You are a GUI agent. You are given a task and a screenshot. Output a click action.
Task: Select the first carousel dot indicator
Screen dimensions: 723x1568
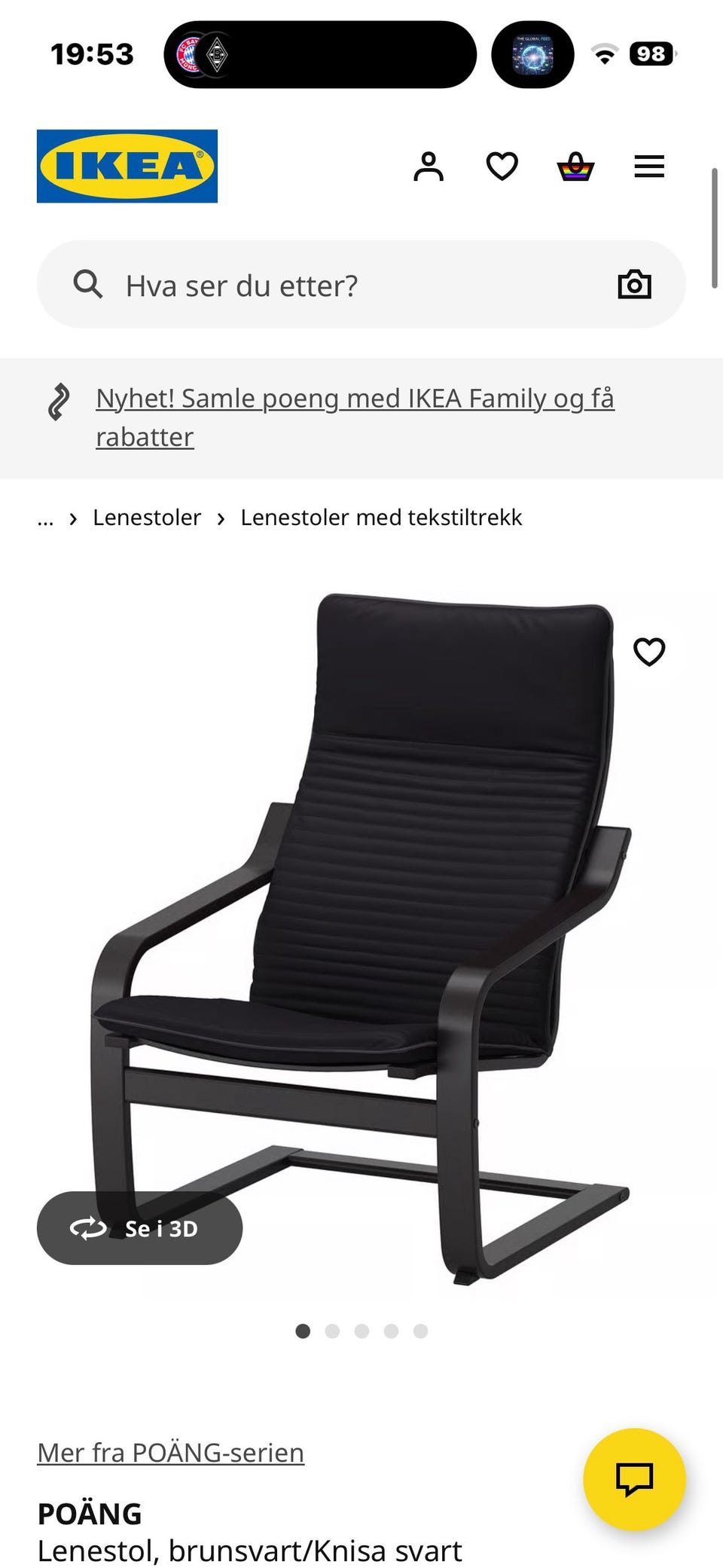click(304, 1331)
